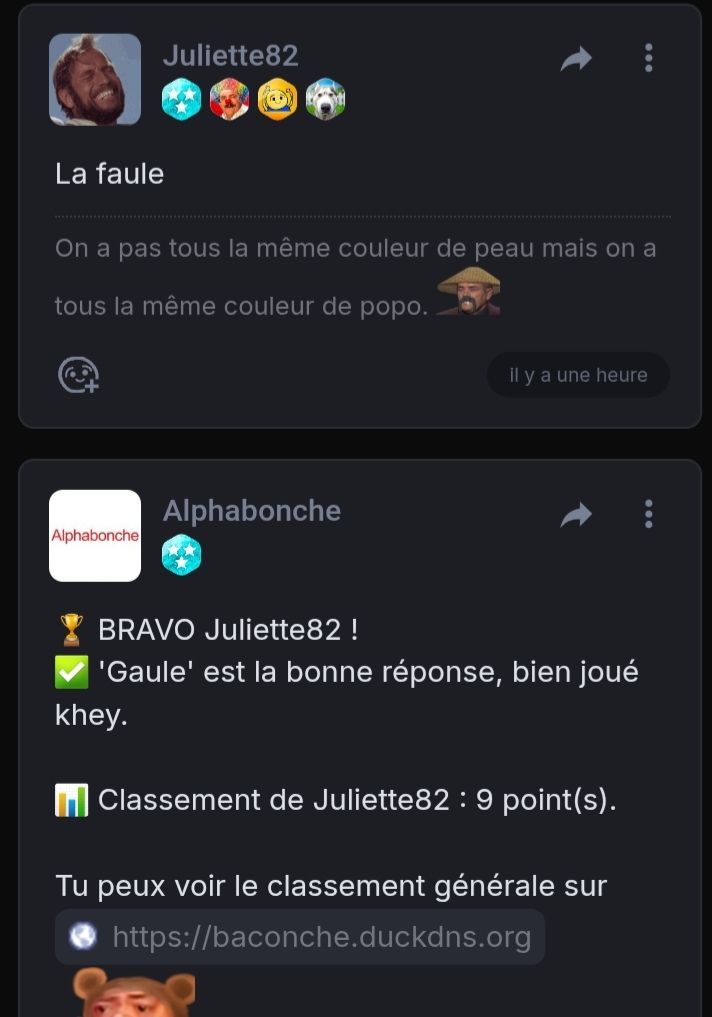Screen dimensions: 712x1017
Task: Open Juliette82's profile avatar
Action: (95, 80)
